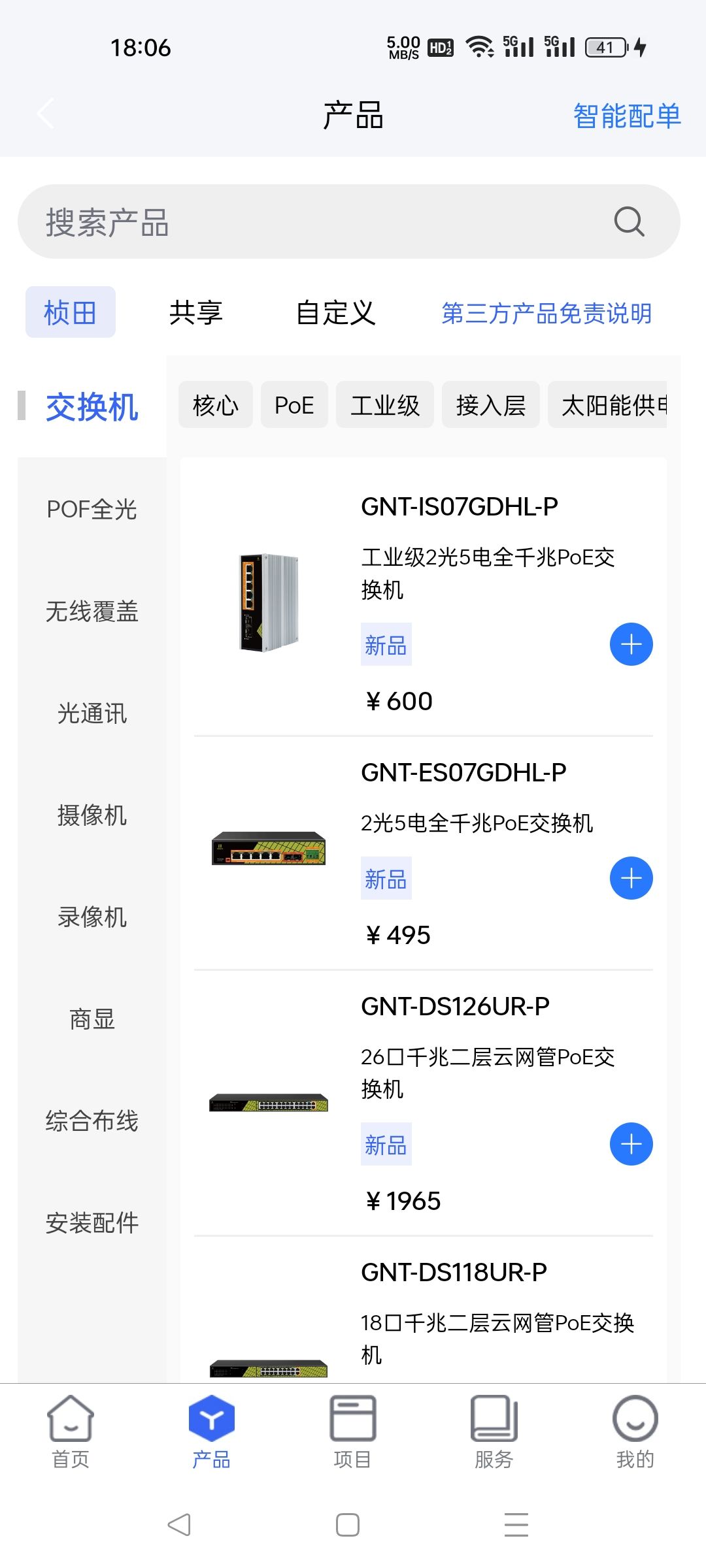This screenshot has height=1568, width=706.
Task: Add GNT-ES07GDHL-P with its plus button
Action: click(631, 878)
